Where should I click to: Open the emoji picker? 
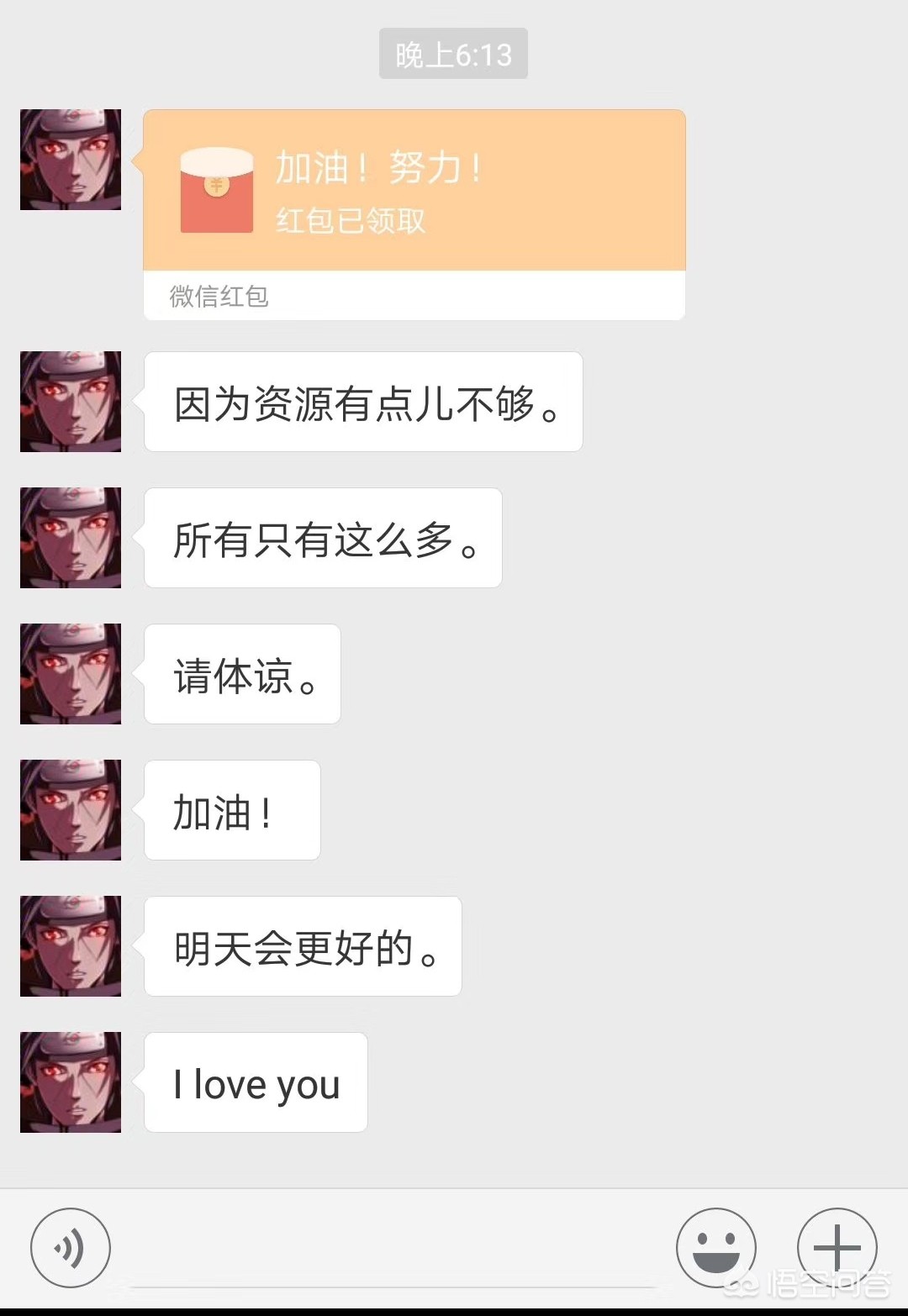point(715,1248)
